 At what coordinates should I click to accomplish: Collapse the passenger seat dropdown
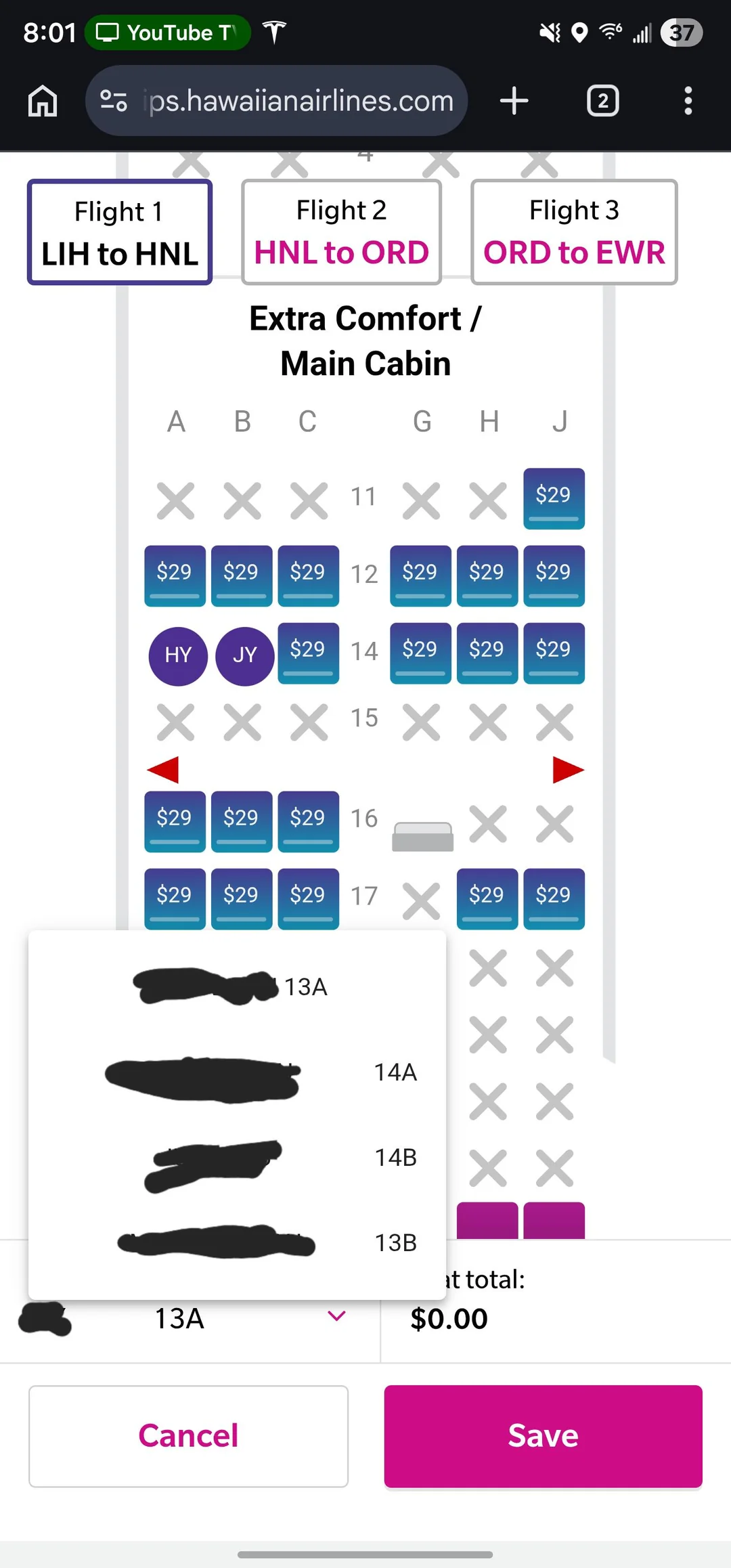pyautogui.click(x=336, y=1316)
